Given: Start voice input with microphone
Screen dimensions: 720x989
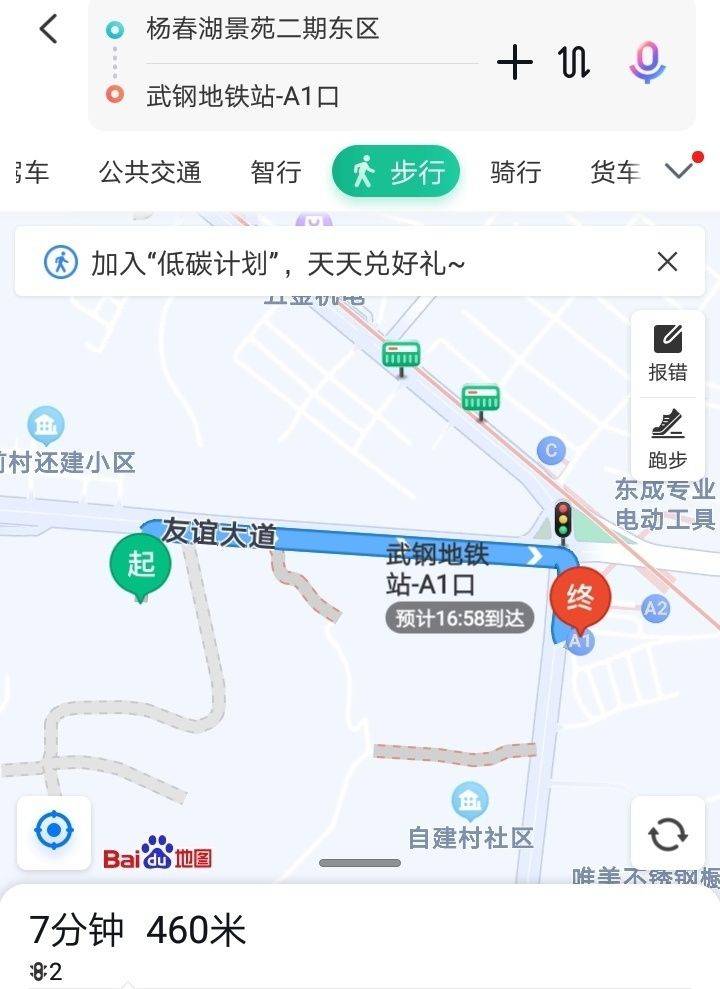Looking at the screenshot, I should (x=647, y=62).
